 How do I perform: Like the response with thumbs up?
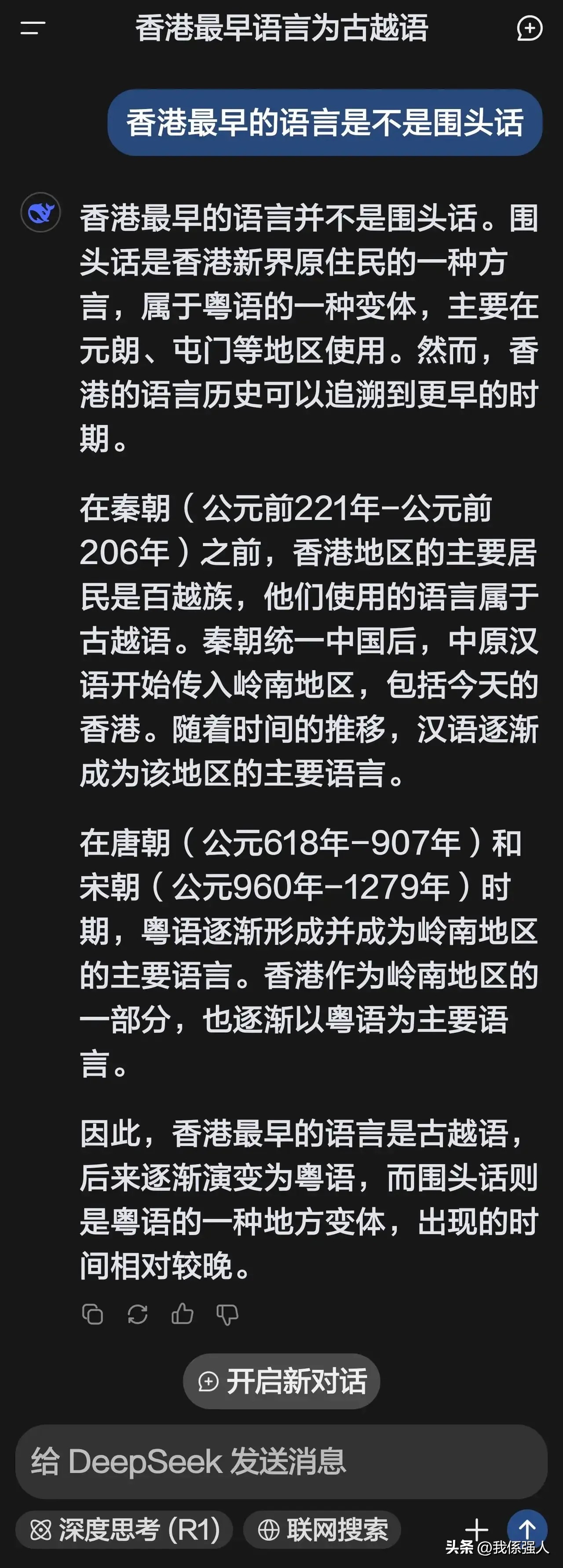click(x=182, y=1315)
